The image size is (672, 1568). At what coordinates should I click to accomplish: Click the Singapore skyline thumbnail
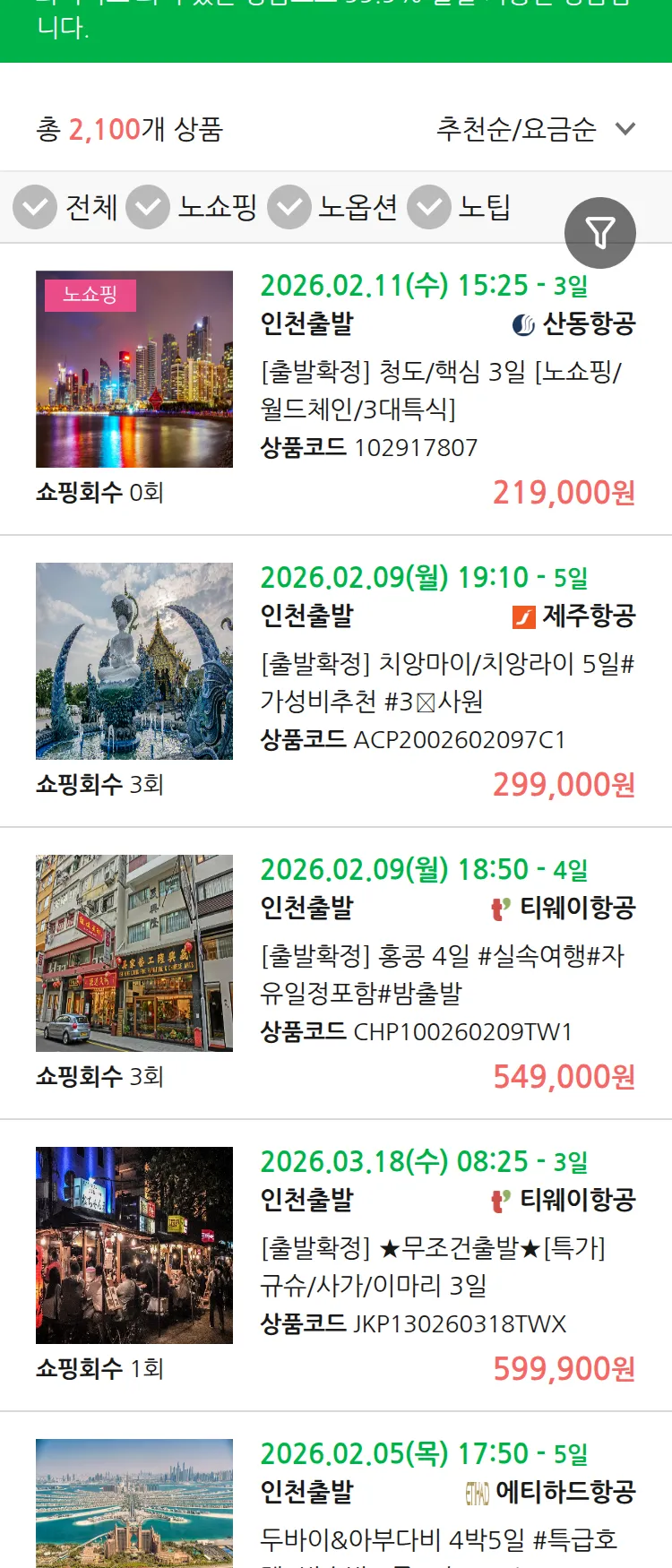(x=134, y=369)
